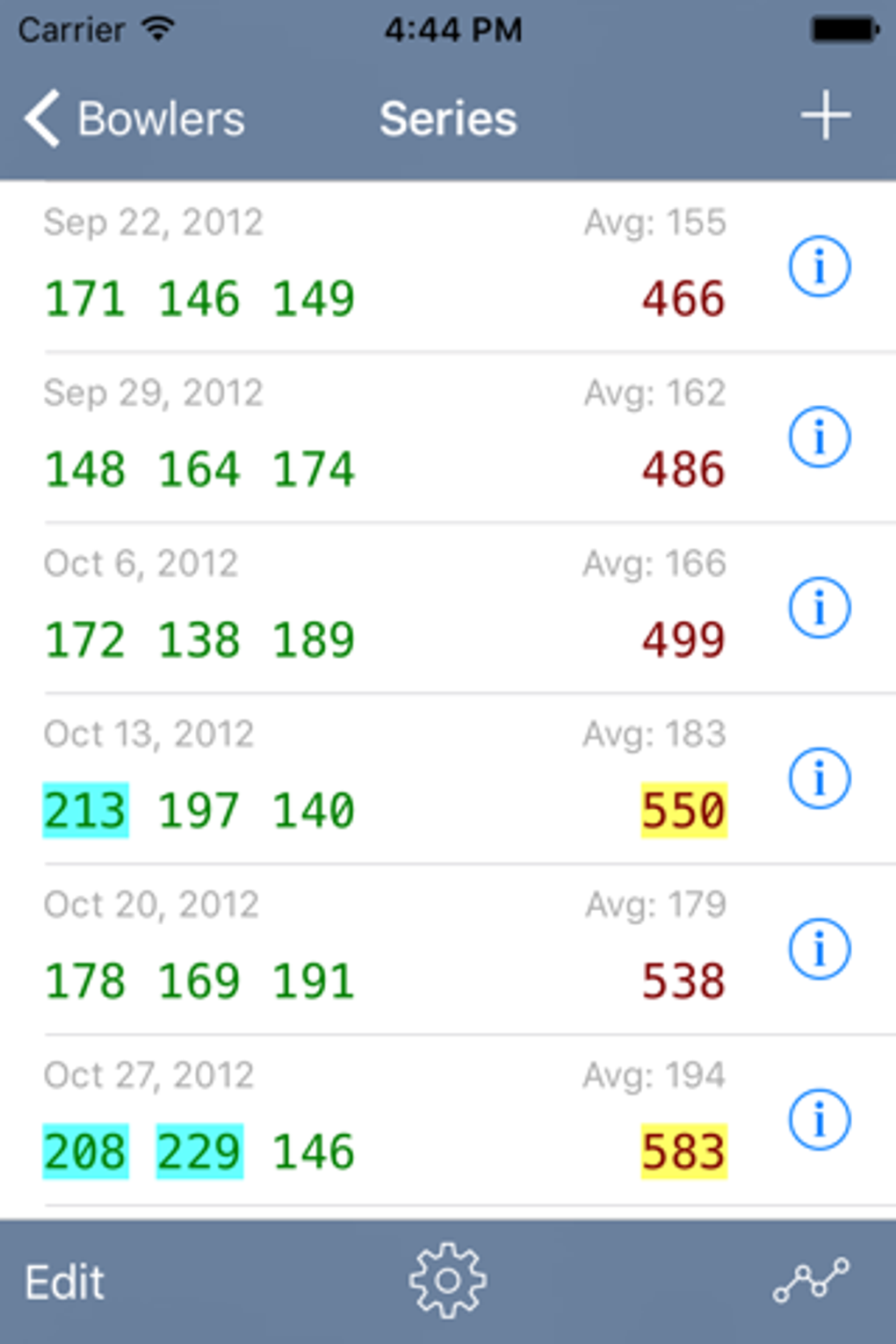Open info for the Oct 6, 2012 series
Image resolution: width=896 pixels, height=1344 pixels.
[819, 607]
